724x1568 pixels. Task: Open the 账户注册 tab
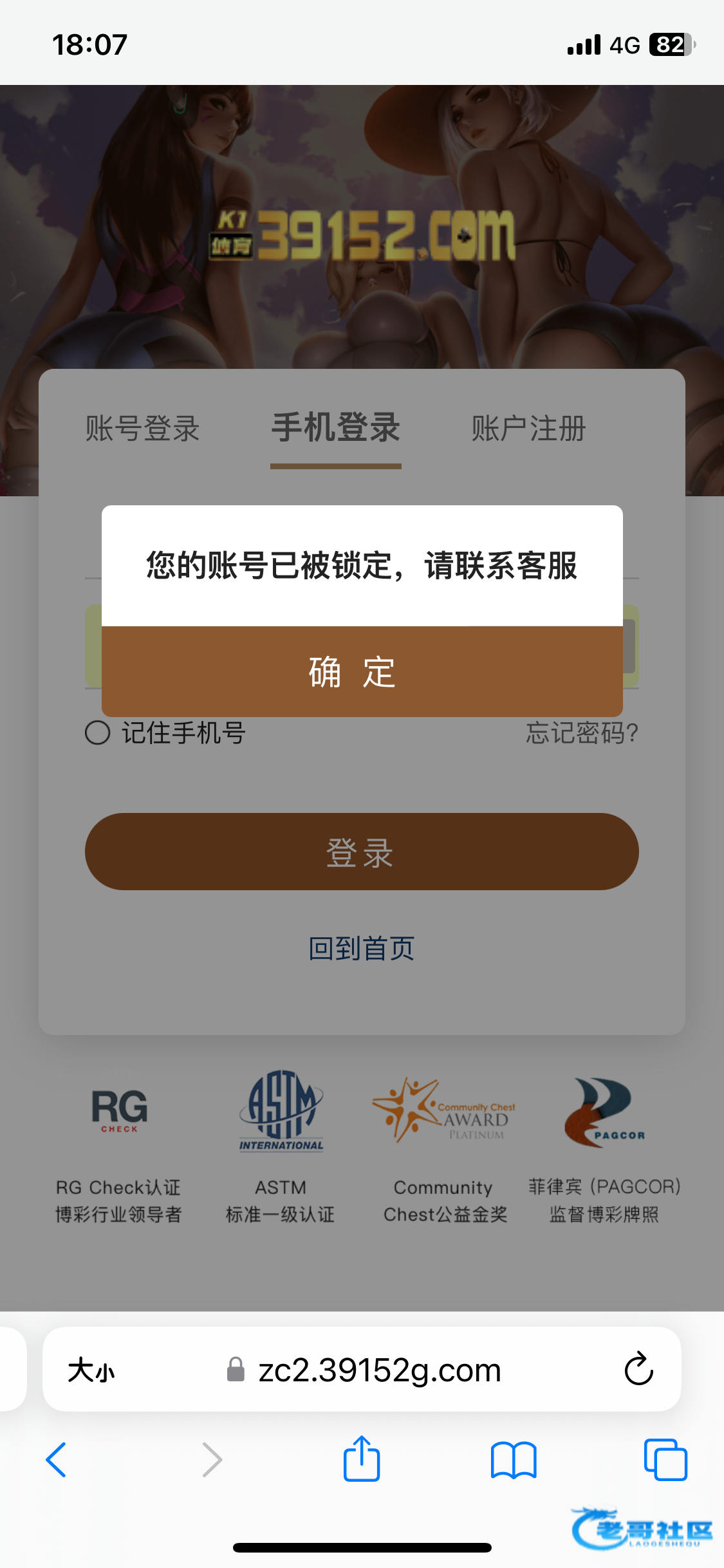tap(528, 429)
